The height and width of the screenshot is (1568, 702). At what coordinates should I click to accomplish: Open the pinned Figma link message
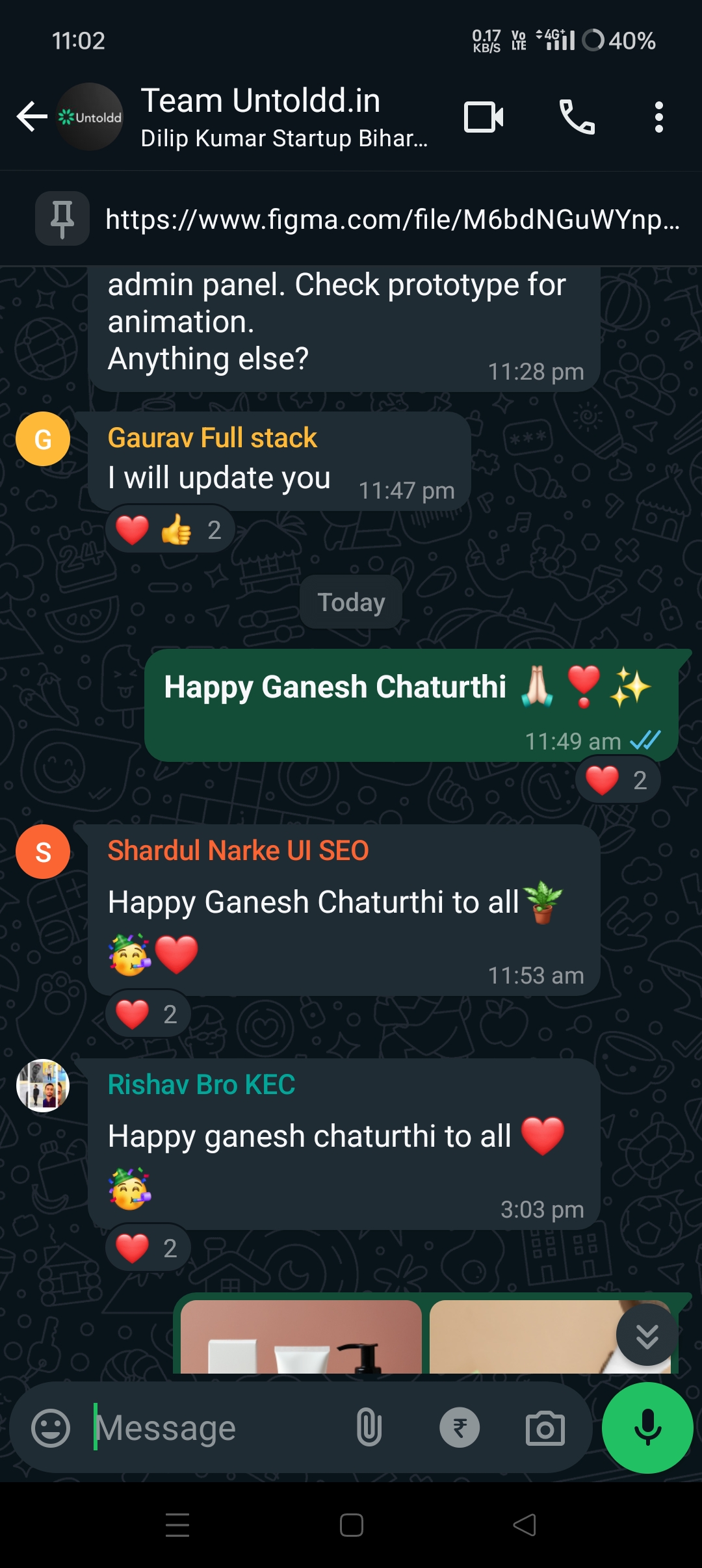pyautogui.click(x=390, y=220)
